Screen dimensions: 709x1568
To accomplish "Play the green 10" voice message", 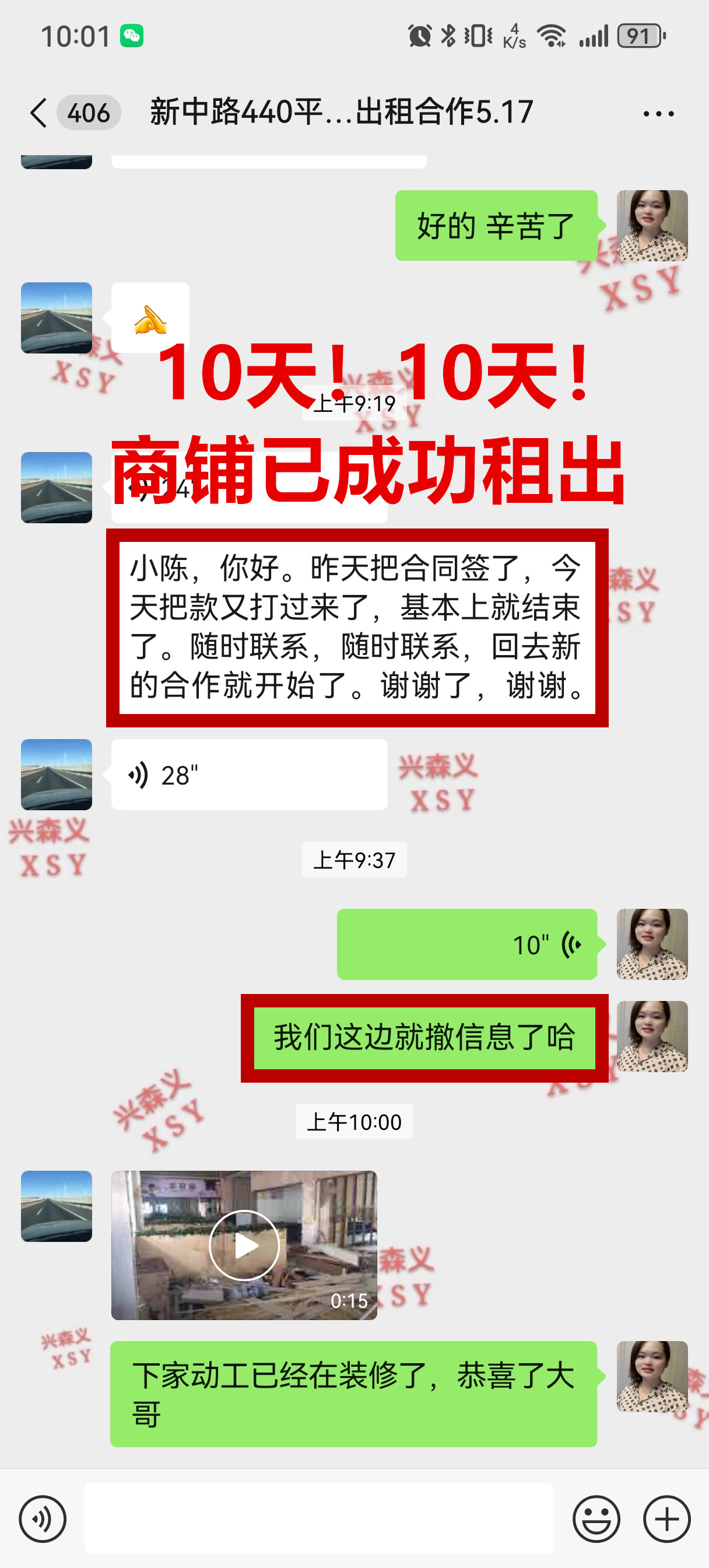I will click(x=467, y=944).
